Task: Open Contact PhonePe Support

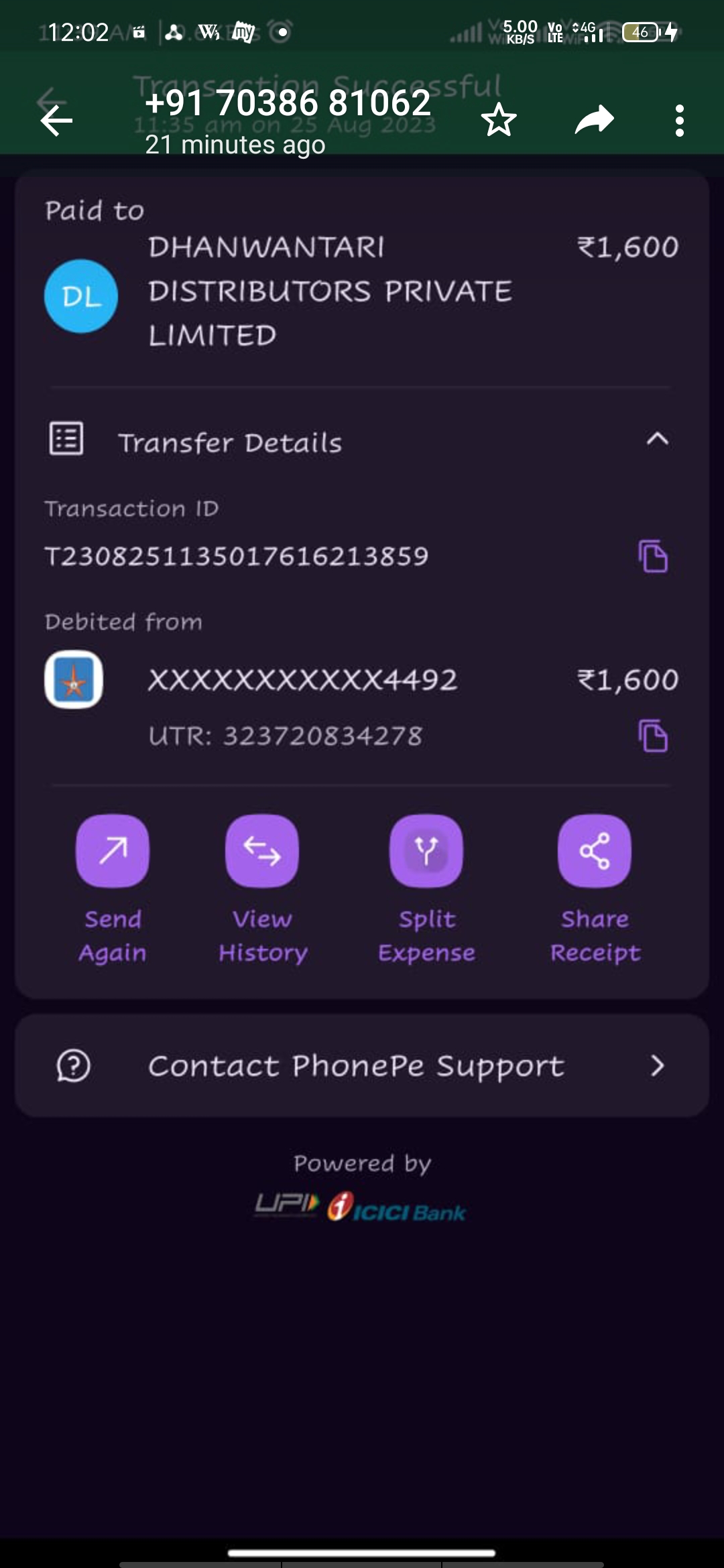Action: [x=362, y=1065]
